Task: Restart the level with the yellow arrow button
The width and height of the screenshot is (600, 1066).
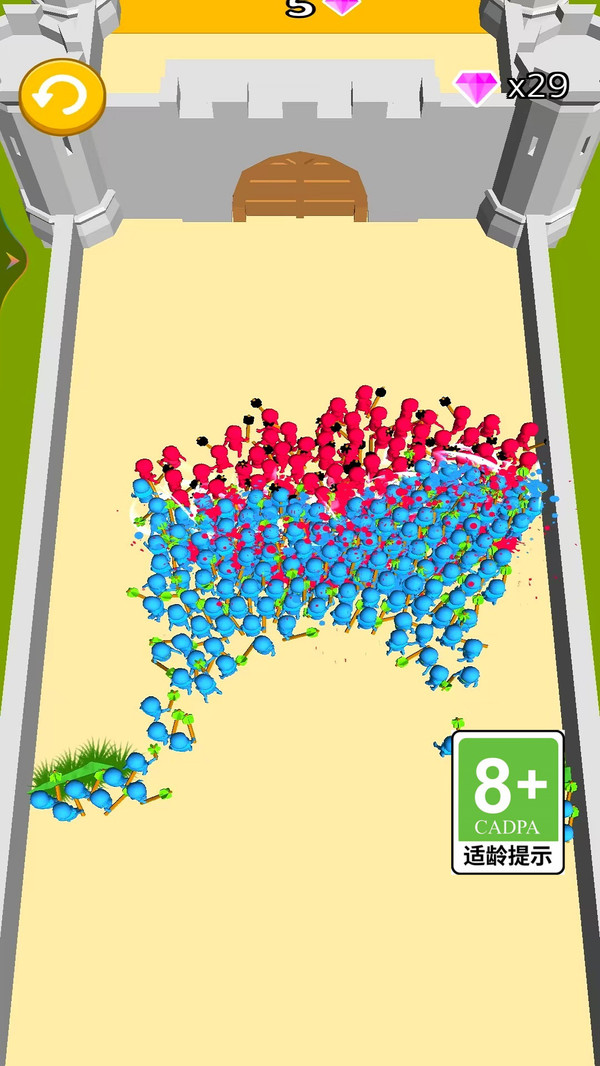Action: pyautogui.click(x=62, y=97)
